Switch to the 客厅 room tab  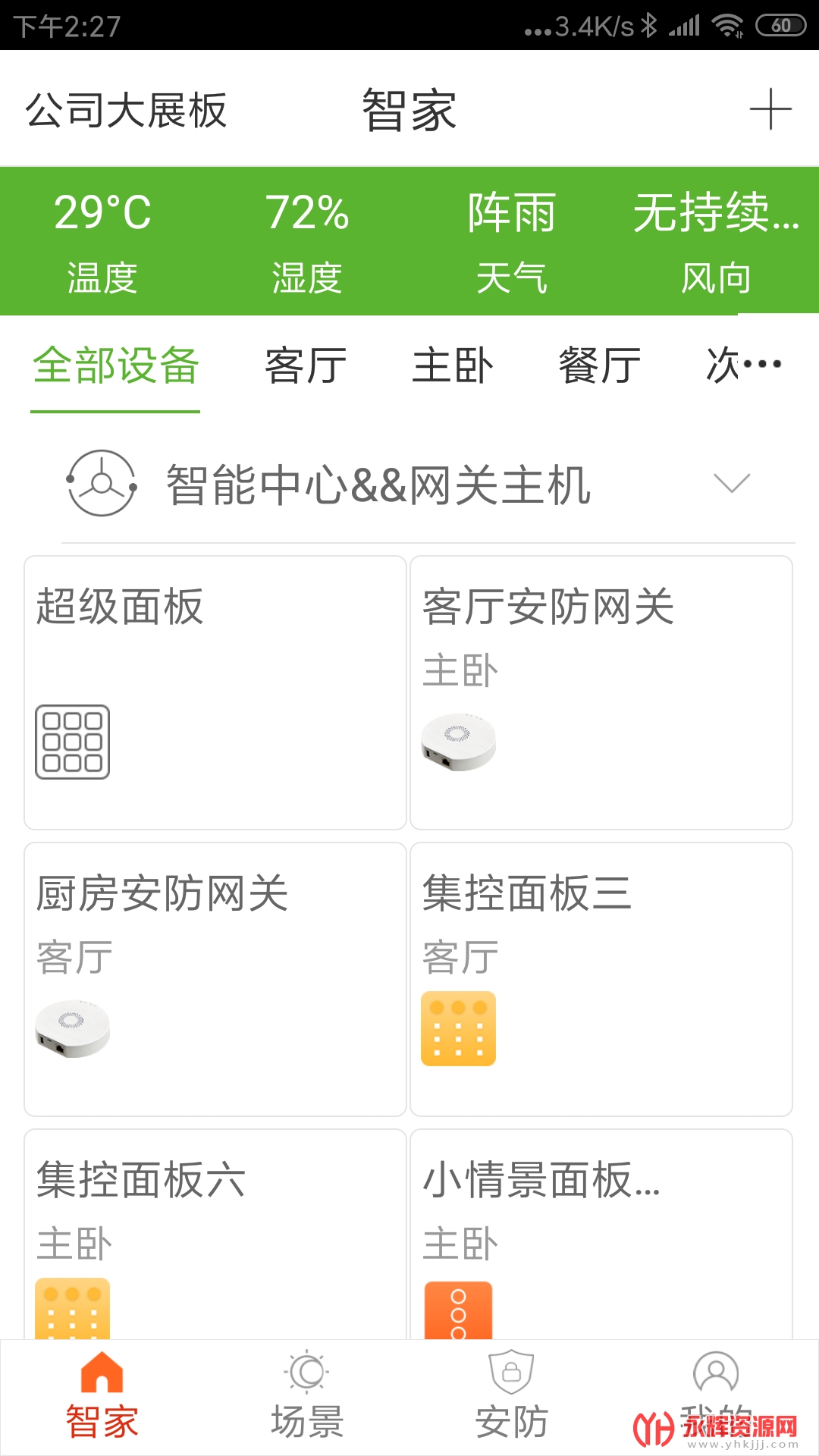[306, 366]
